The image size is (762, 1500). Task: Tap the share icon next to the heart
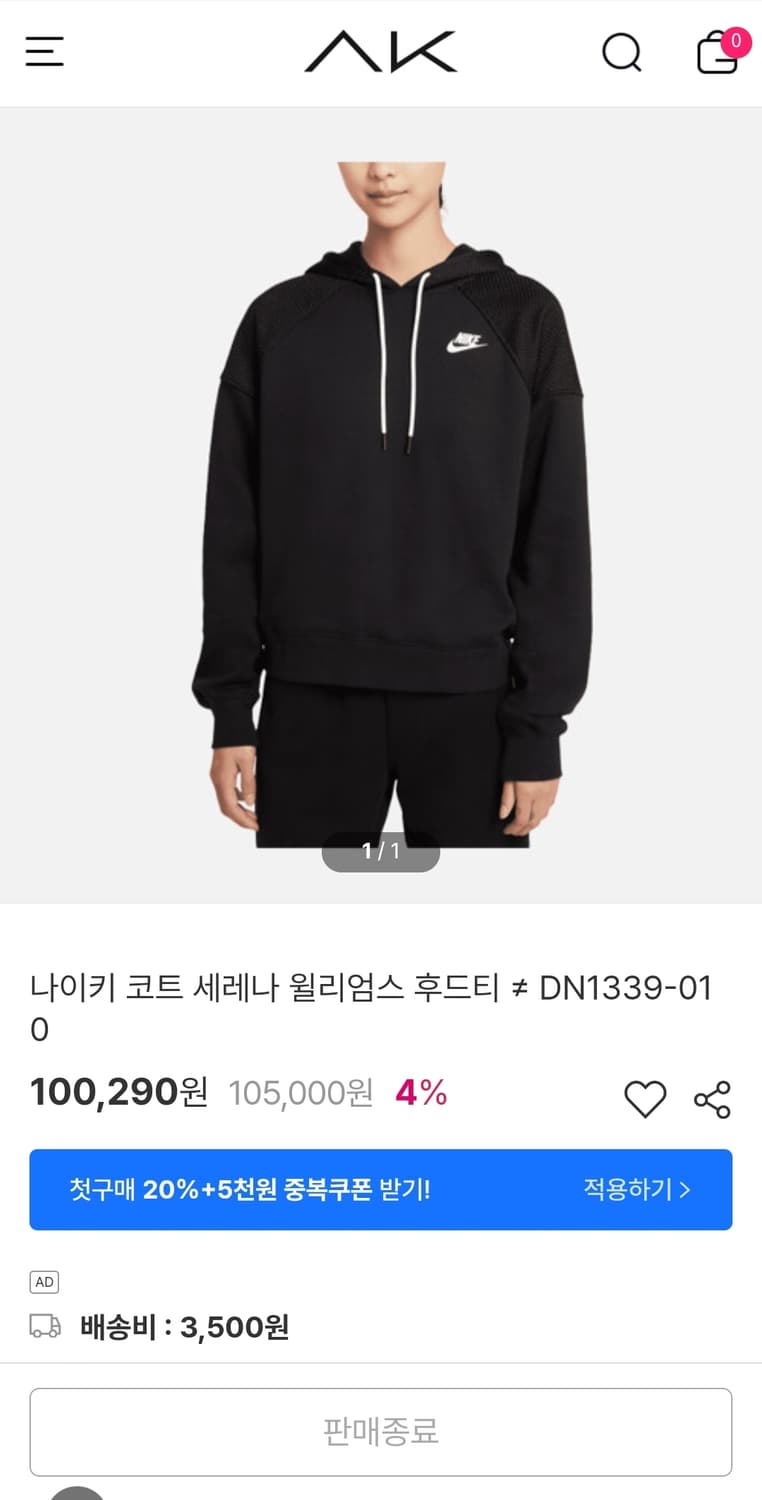(x=712, y=1097)
